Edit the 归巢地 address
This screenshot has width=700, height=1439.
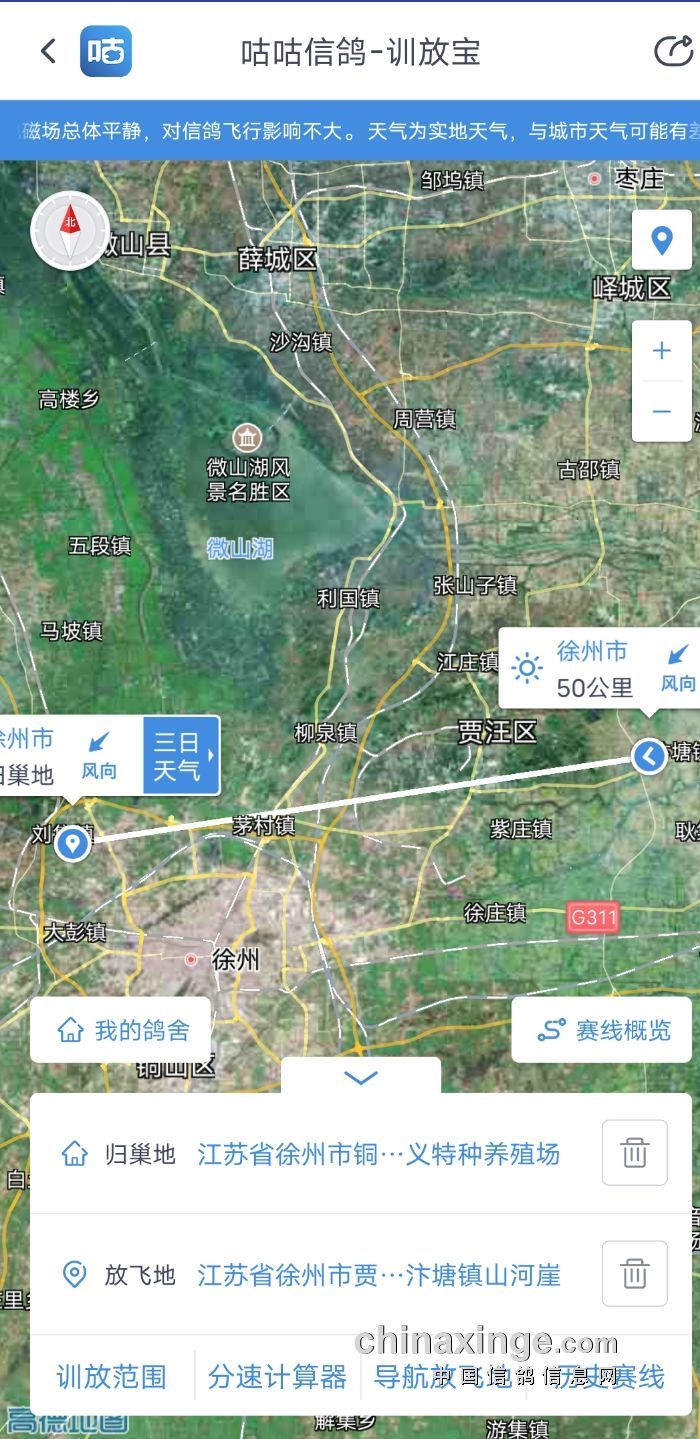(x=378, y=1154)
